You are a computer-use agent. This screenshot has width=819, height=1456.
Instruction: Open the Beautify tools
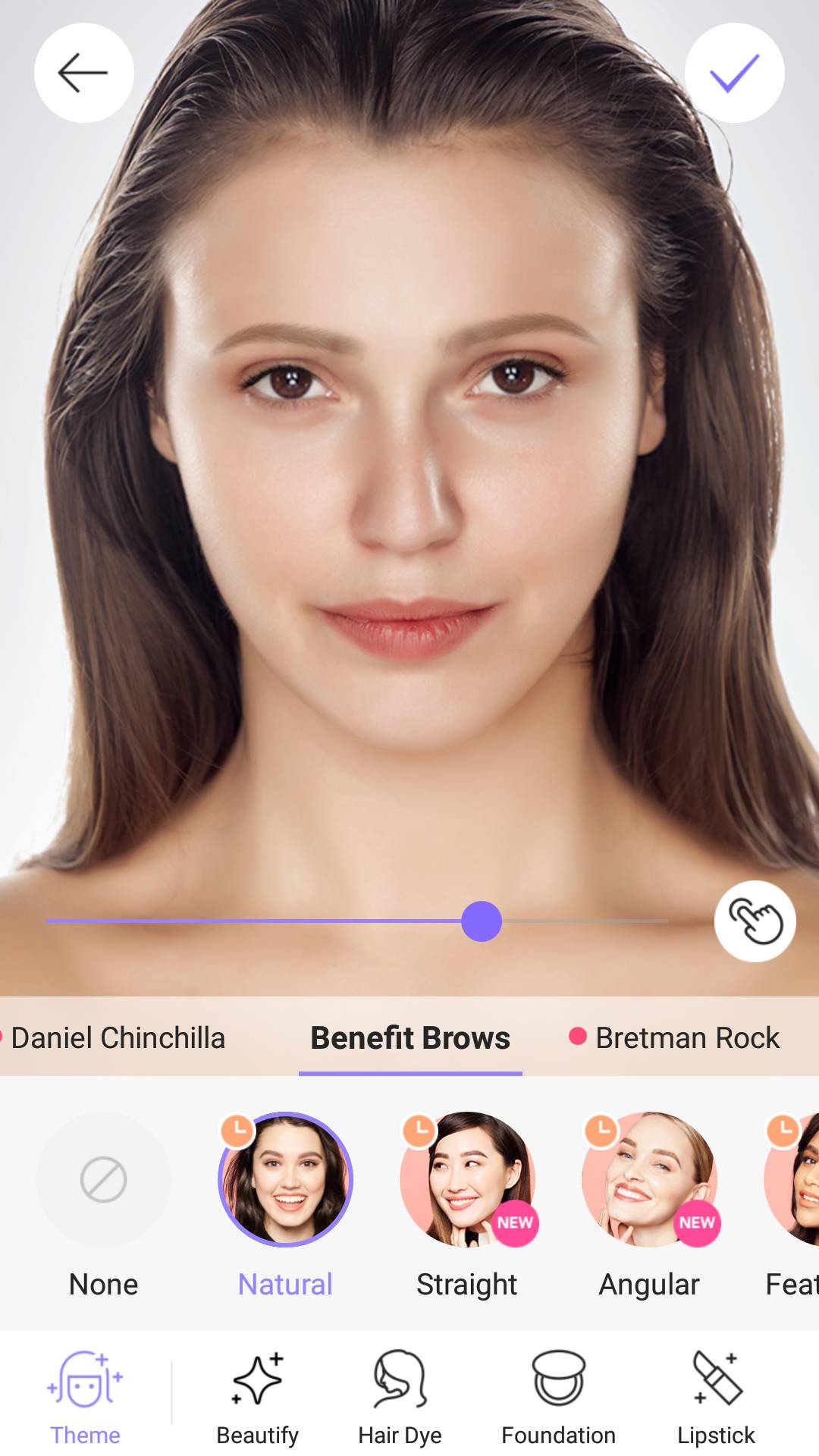tap(257, 1397)
